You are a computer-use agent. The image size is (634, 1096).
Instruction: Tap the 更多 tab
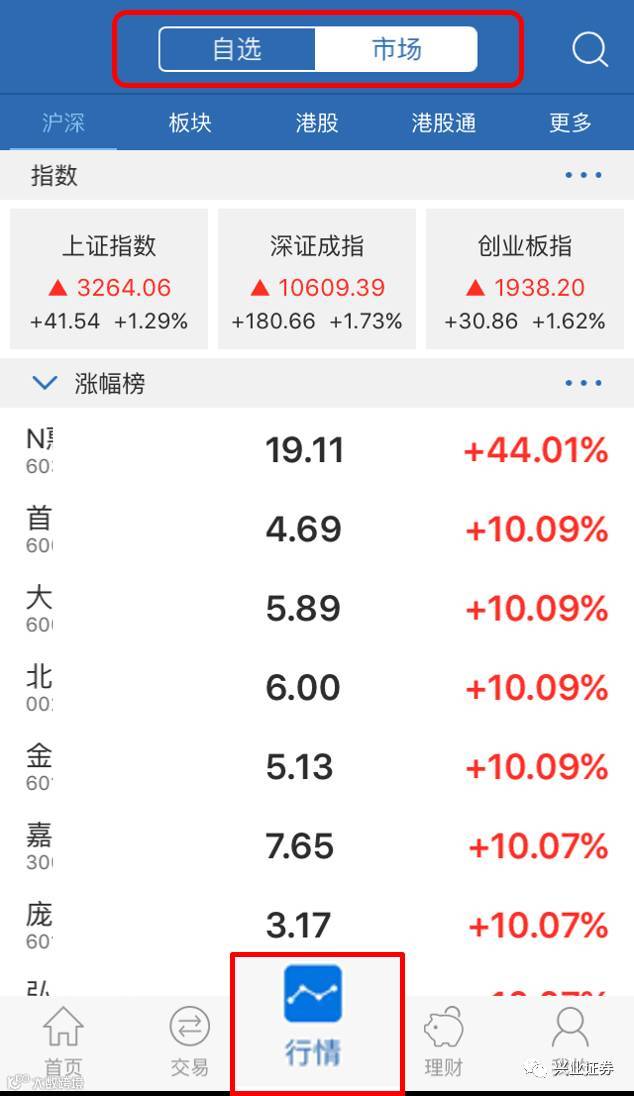[570, 123]
